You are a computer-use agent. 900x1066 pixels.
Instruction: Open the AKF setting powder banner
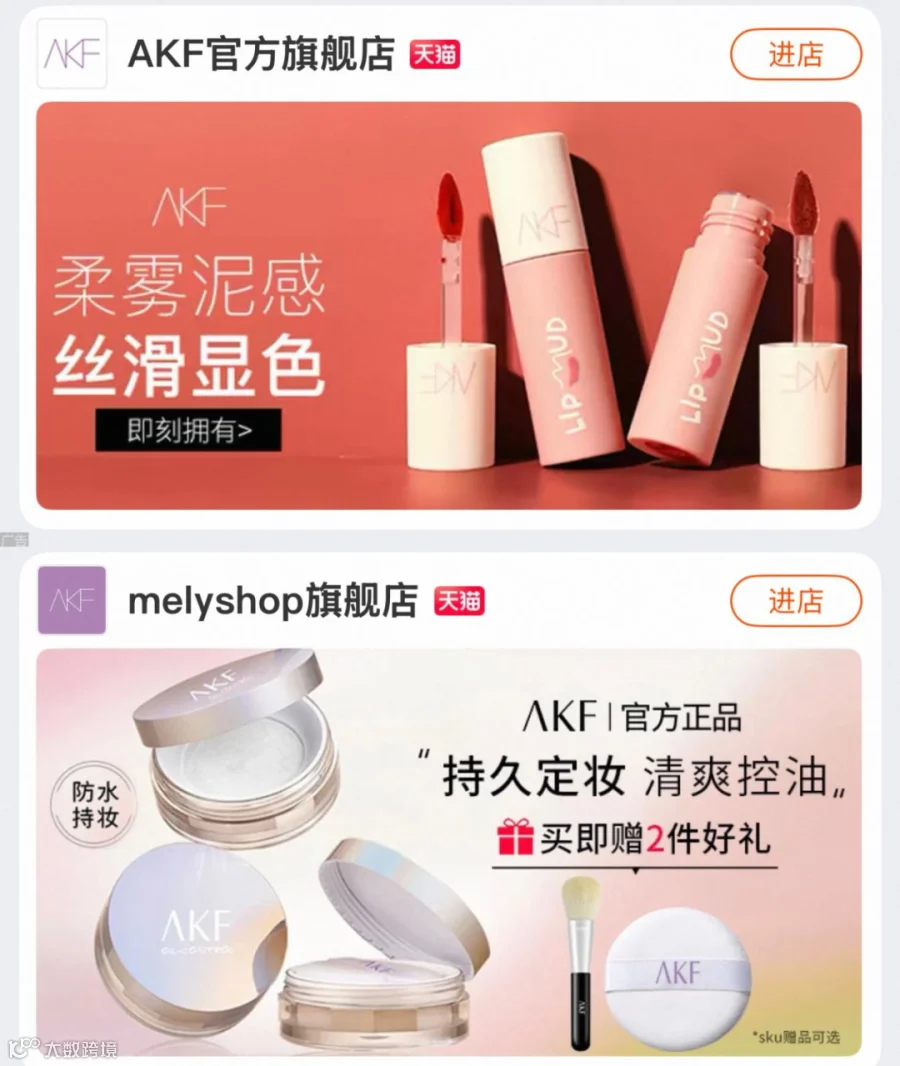click(449, 853)
